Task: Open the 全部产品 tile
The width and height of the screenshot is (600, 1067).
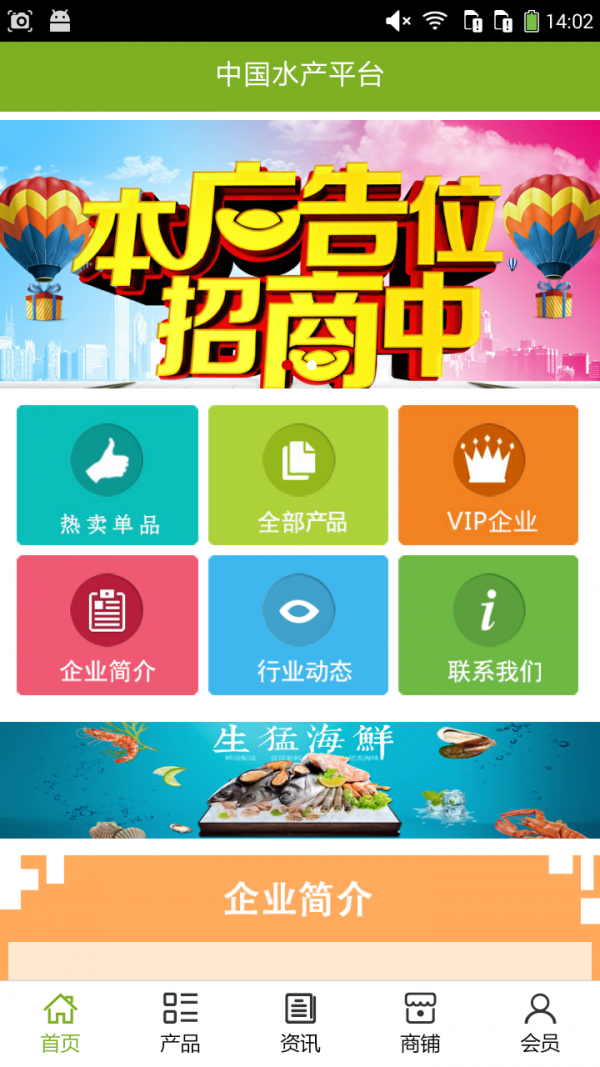Action: [x=298, y=475]
